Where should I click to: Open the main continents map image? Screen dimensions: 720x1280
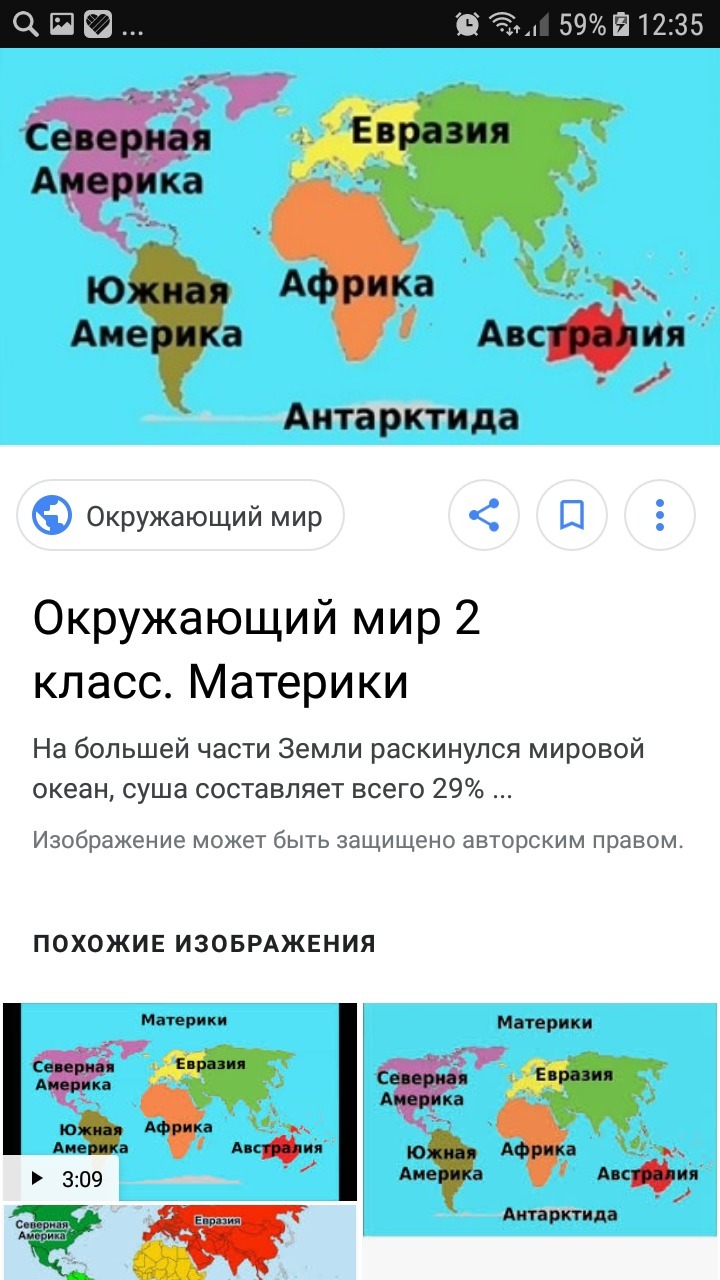[360, 247]
